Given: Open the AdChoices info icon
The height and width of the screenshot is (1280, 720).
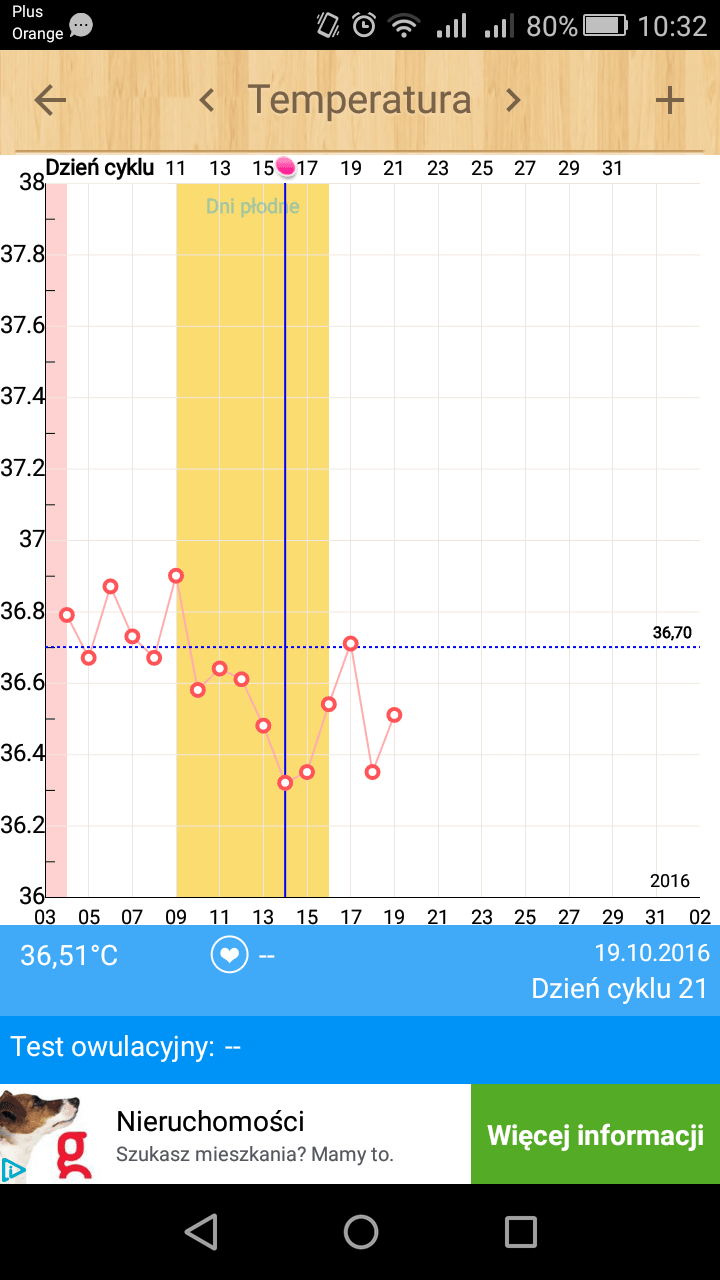Looking at the screenshot, I should (12, 1170).
